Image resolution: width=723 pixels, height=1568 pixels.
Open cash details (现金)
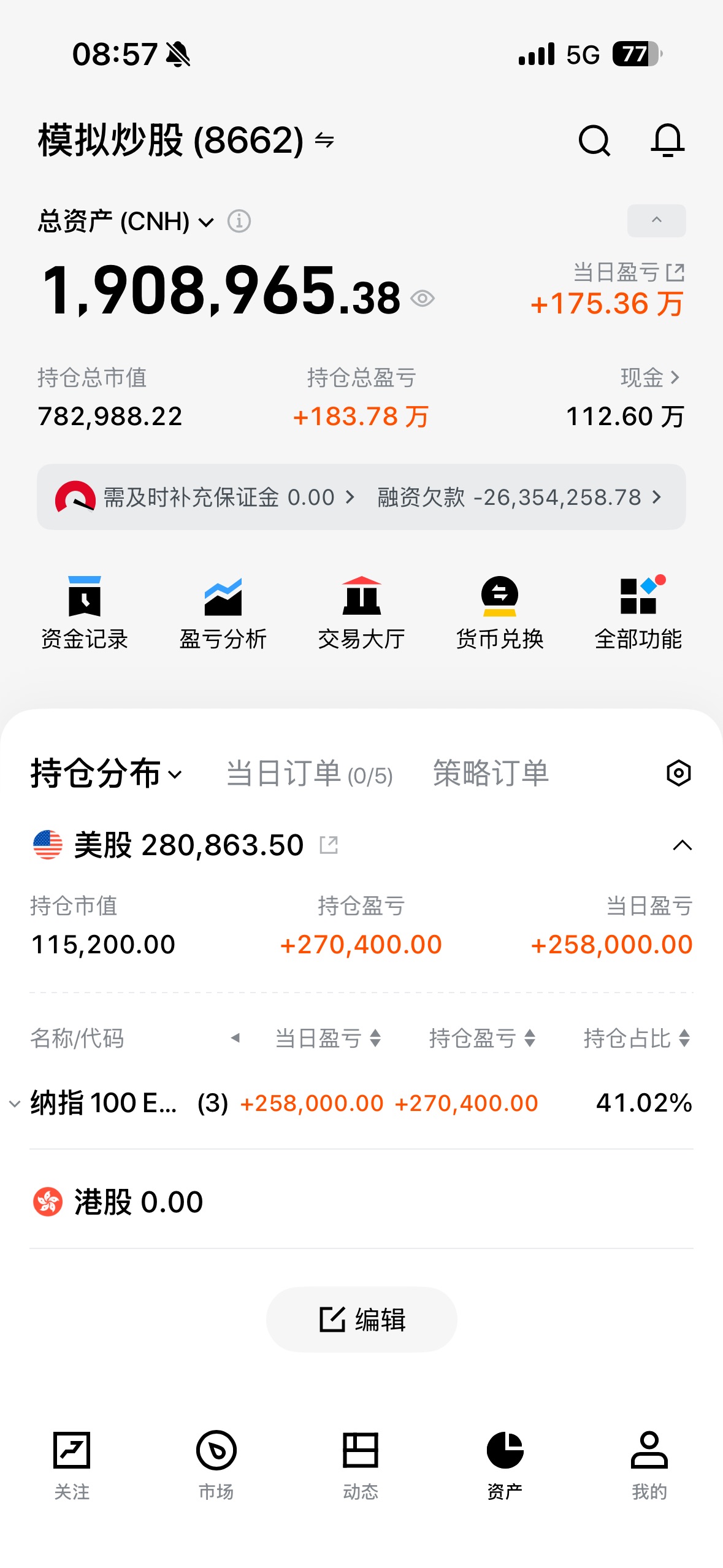649,378
